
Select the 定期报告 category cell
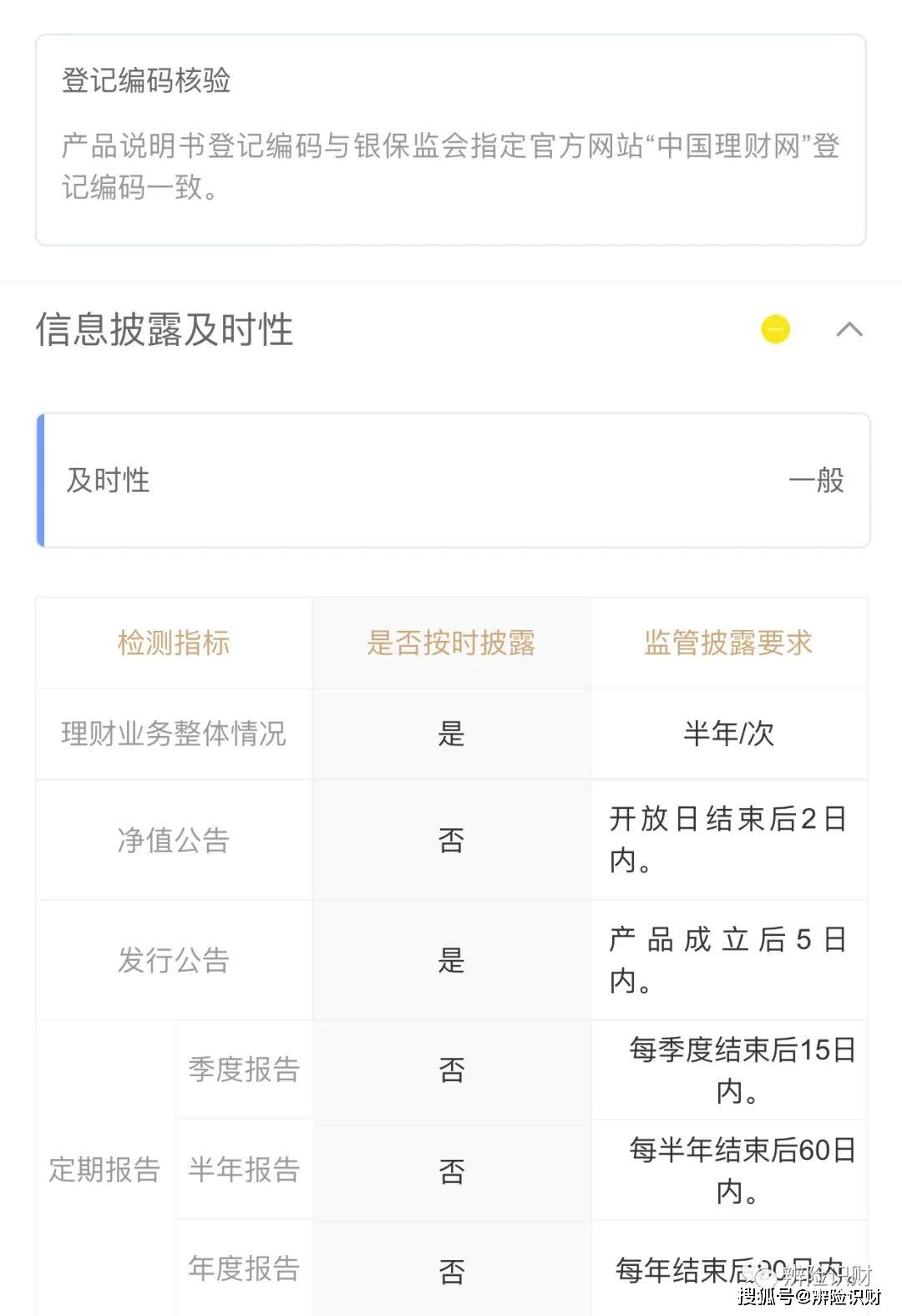(x=103, y=1171)
